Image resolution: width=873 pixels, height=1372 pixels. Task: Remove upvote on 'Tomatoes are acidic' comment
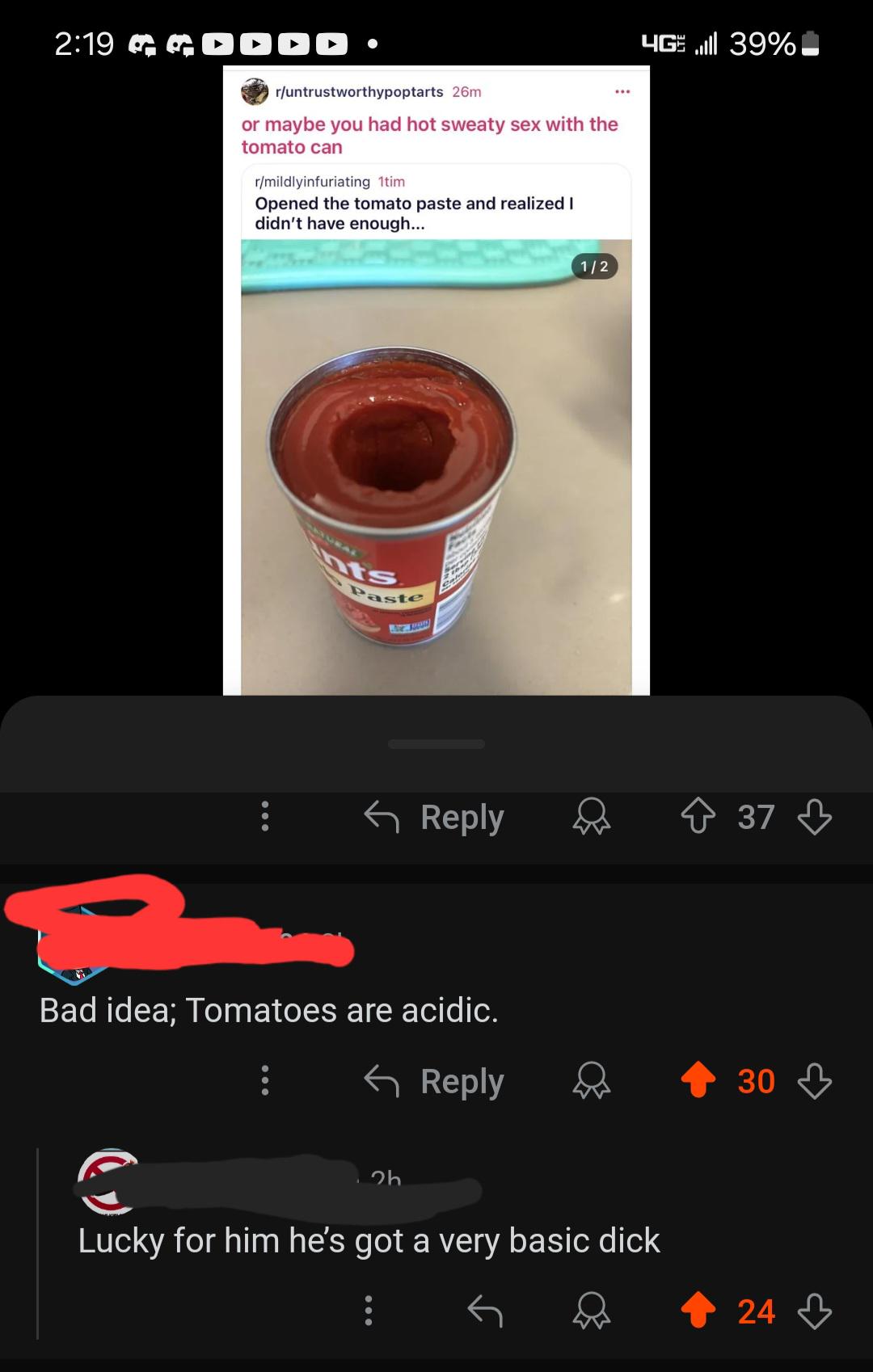pos(698,1080)
